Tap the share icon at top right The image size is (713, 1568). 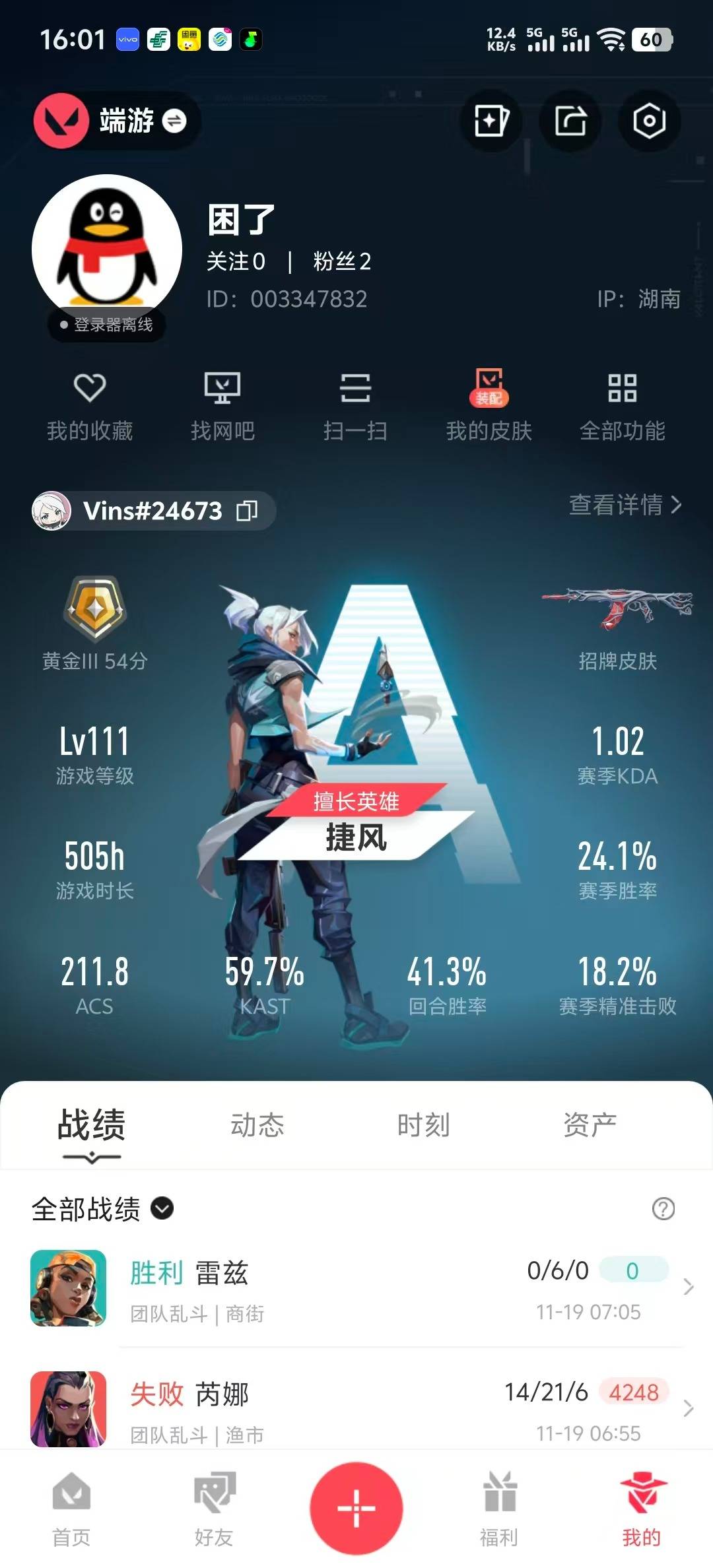click(569, 122)
